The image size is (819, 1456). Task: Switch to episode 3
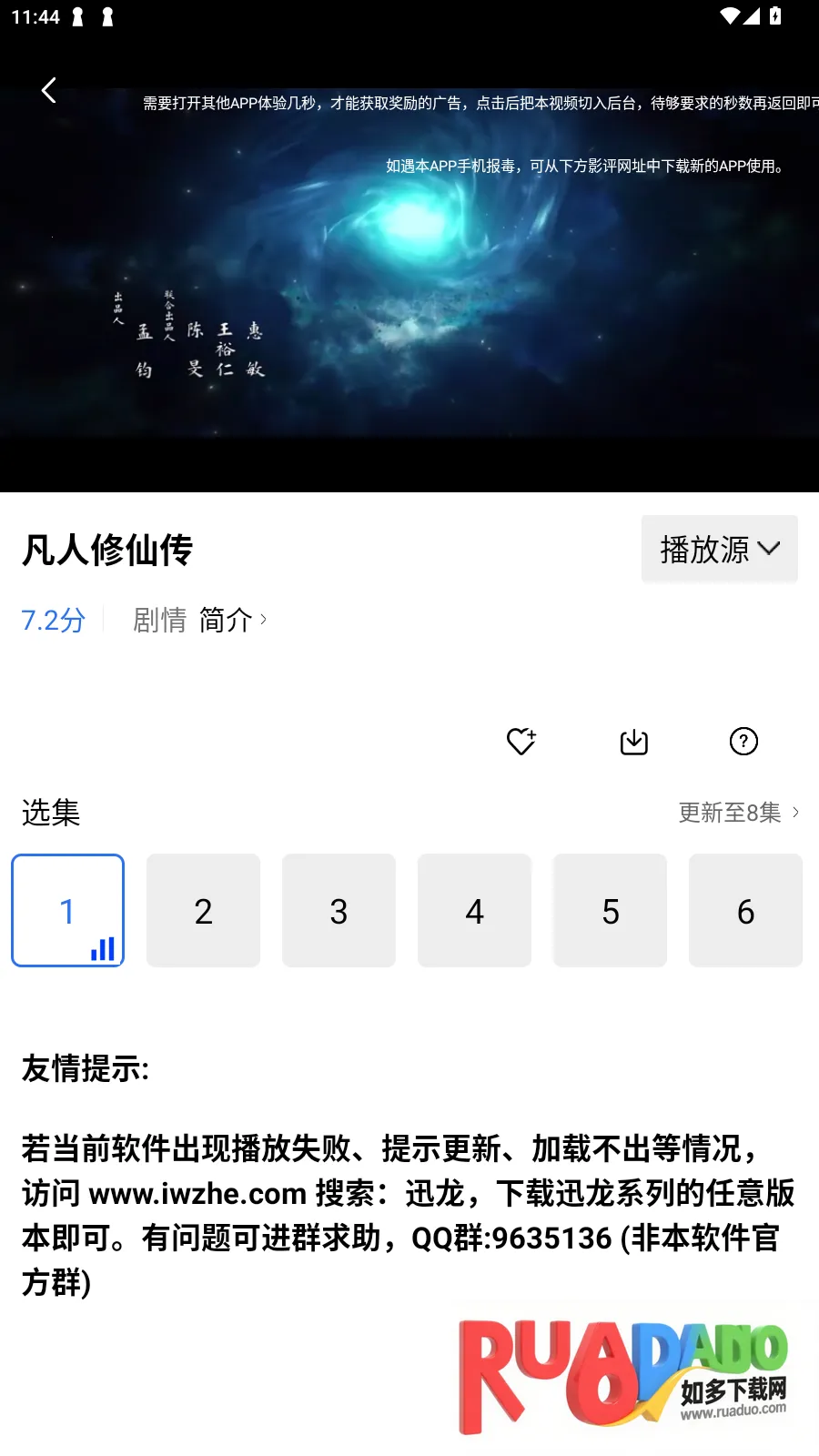(339, 910)
